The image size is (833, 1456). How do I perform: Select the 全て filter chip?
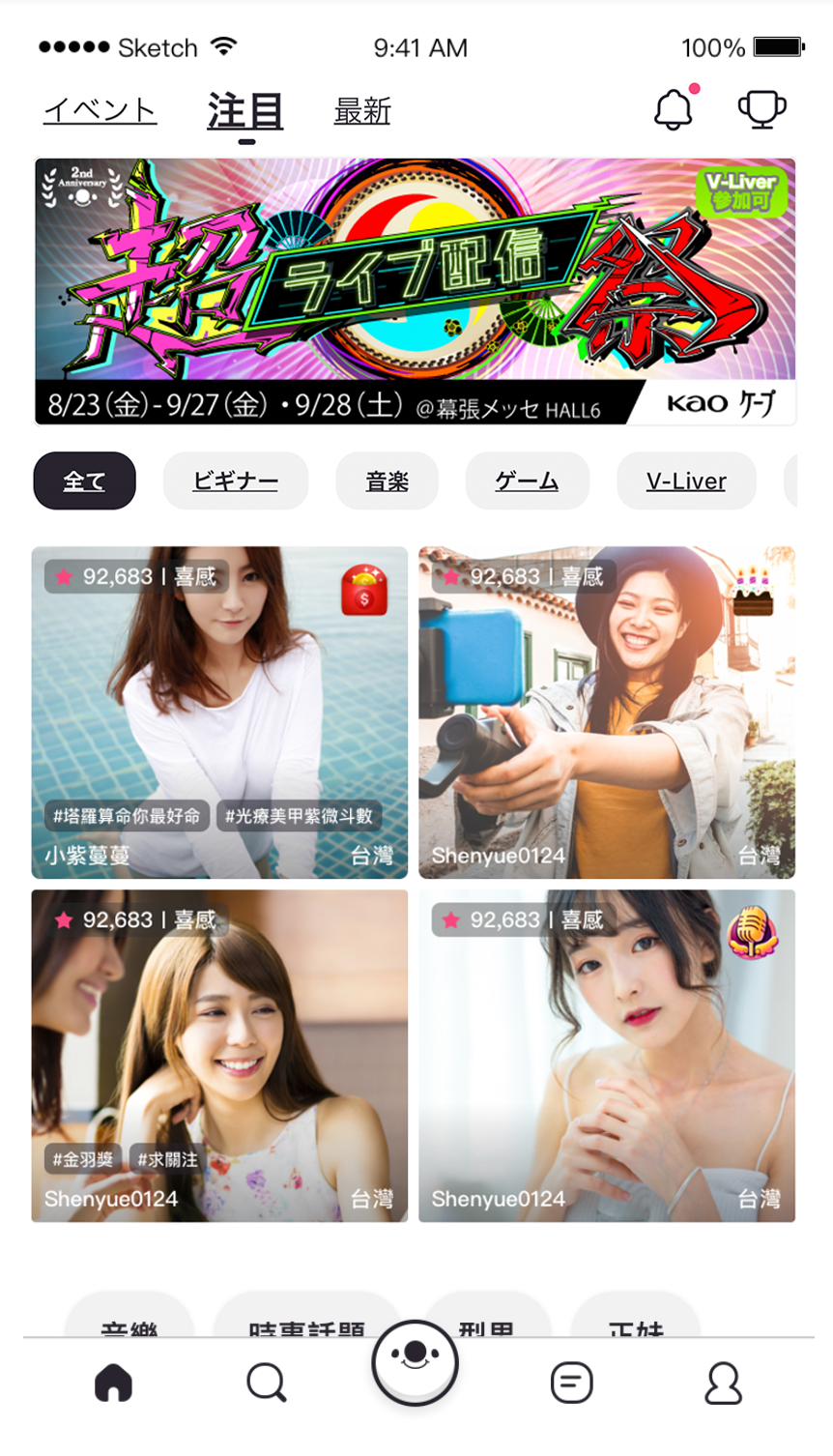click(85, 480)
